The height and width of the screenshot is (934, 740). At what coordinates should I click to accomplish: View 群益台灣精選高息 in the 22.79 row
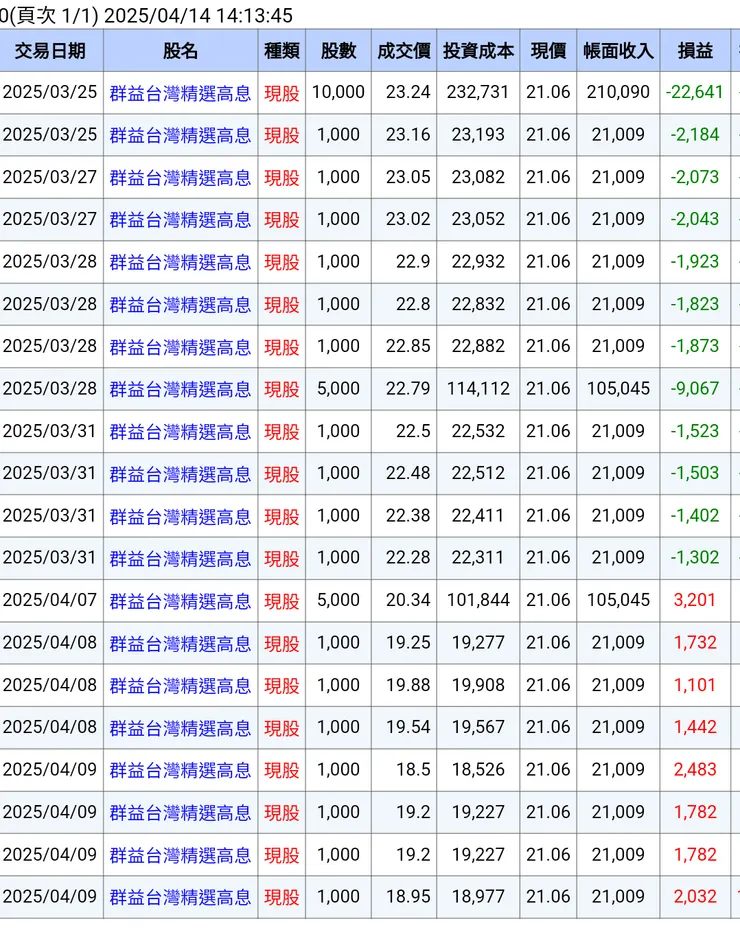[180, 389]
